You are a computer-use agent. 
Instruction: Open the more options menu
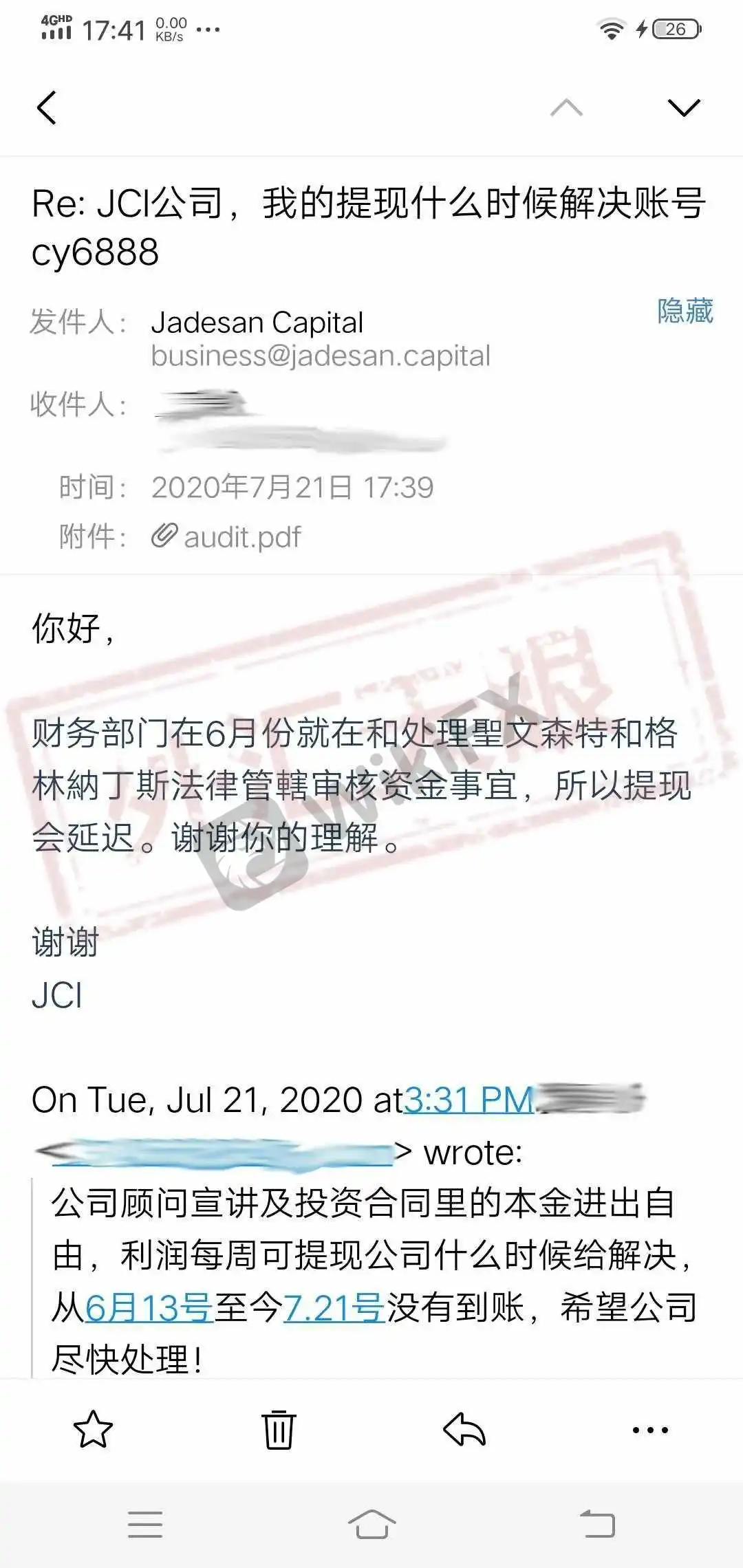point(650,1430)
